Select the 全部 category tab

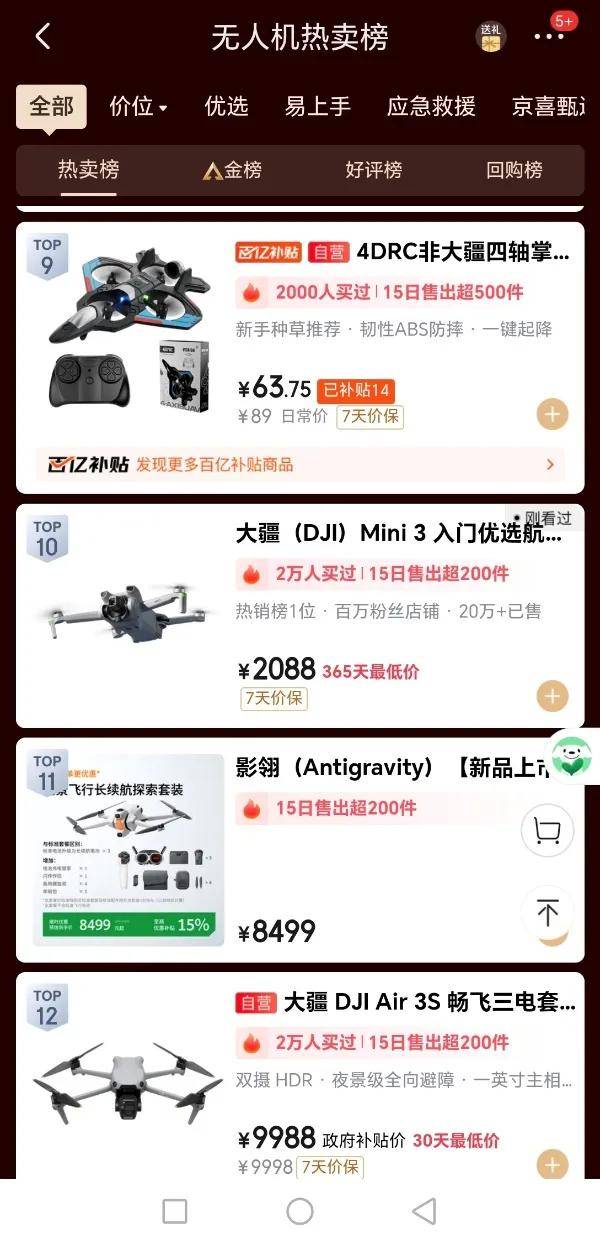click(x=51, y=106)
